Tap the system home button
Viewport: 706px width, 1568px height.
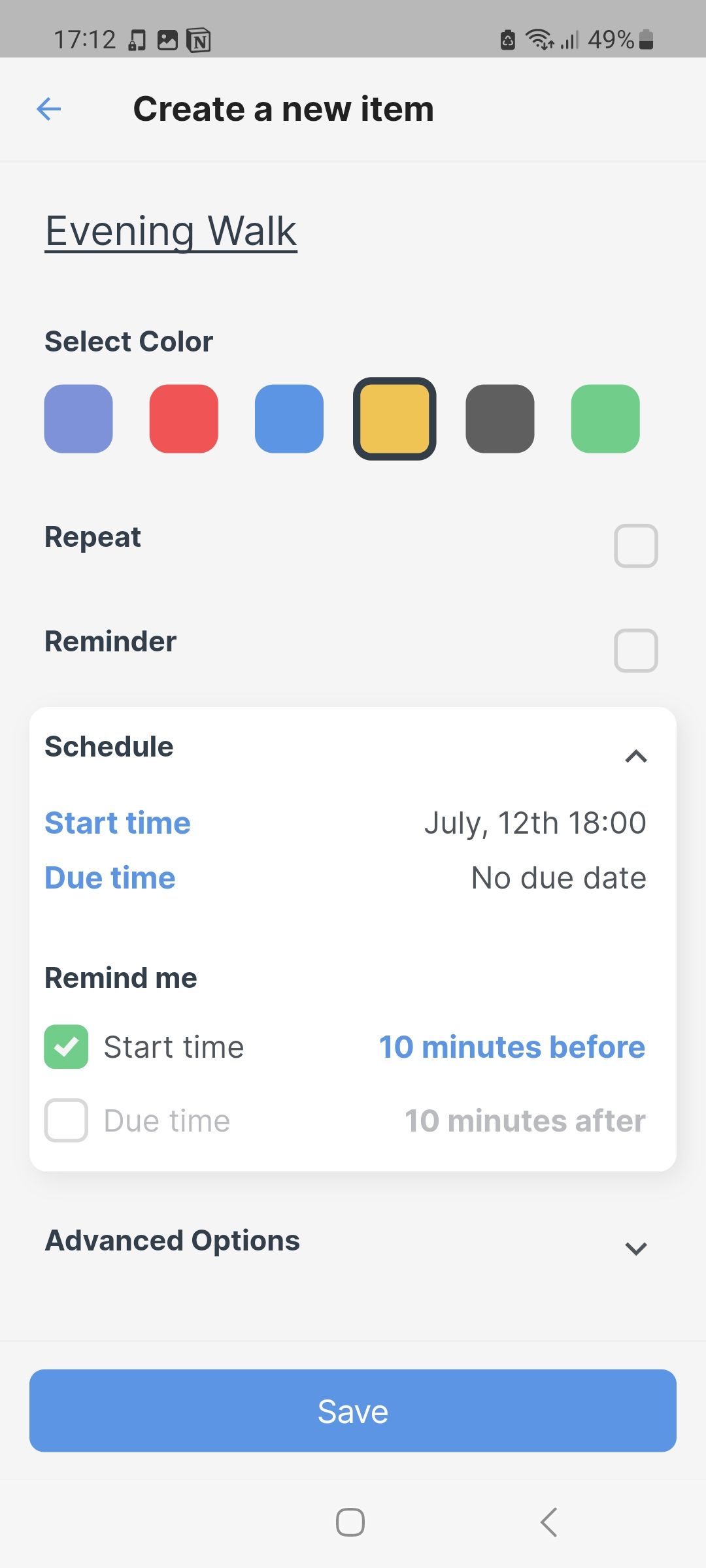(350, 1522)
